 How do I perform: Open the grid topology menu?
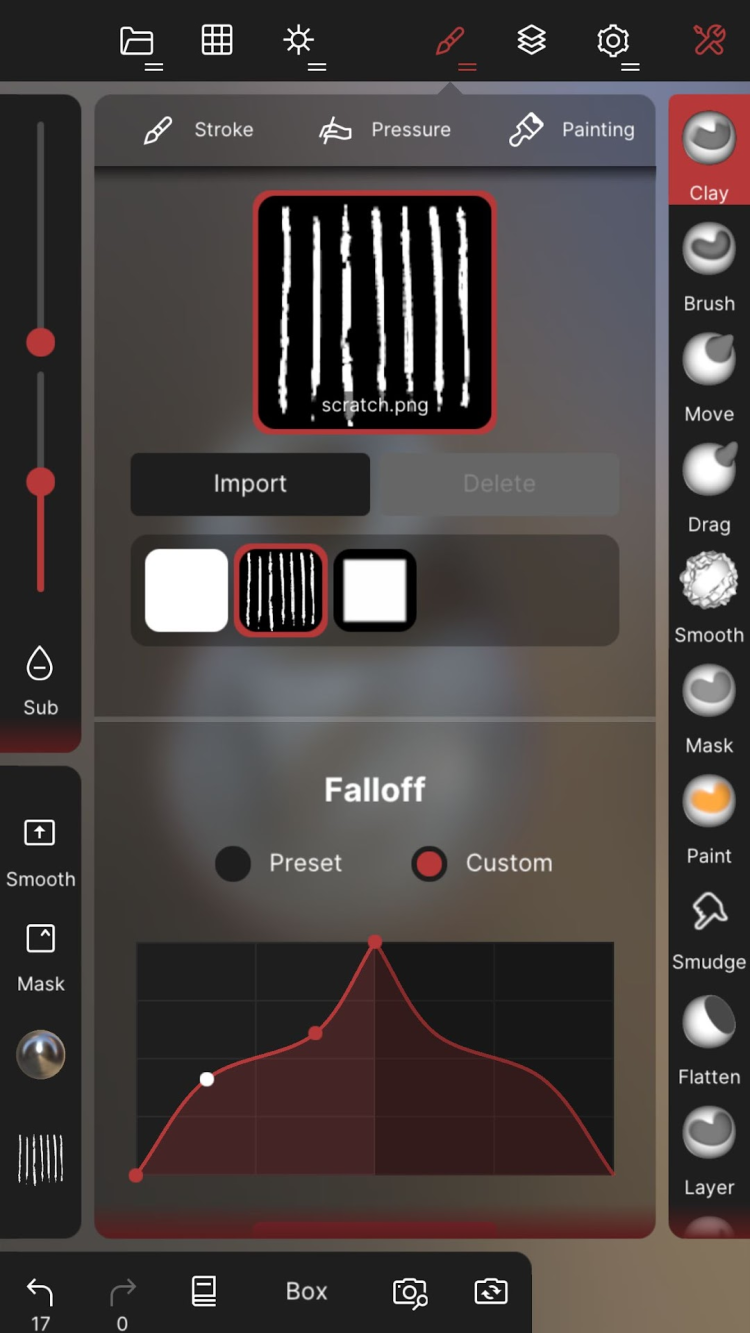217,40
